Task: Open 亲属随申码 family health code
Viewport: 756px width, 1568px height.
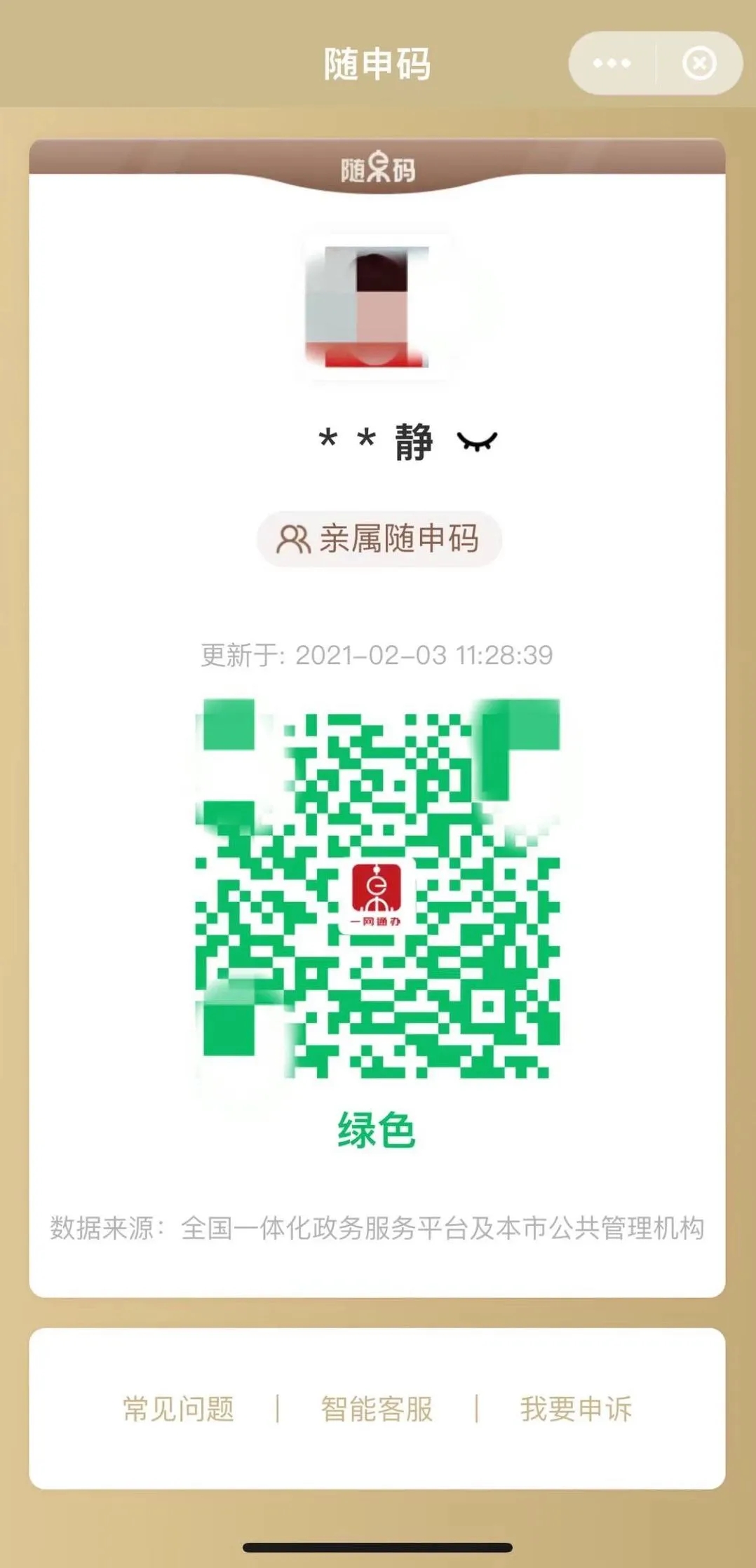Action: pyautogui.click(x=379, y=539)
